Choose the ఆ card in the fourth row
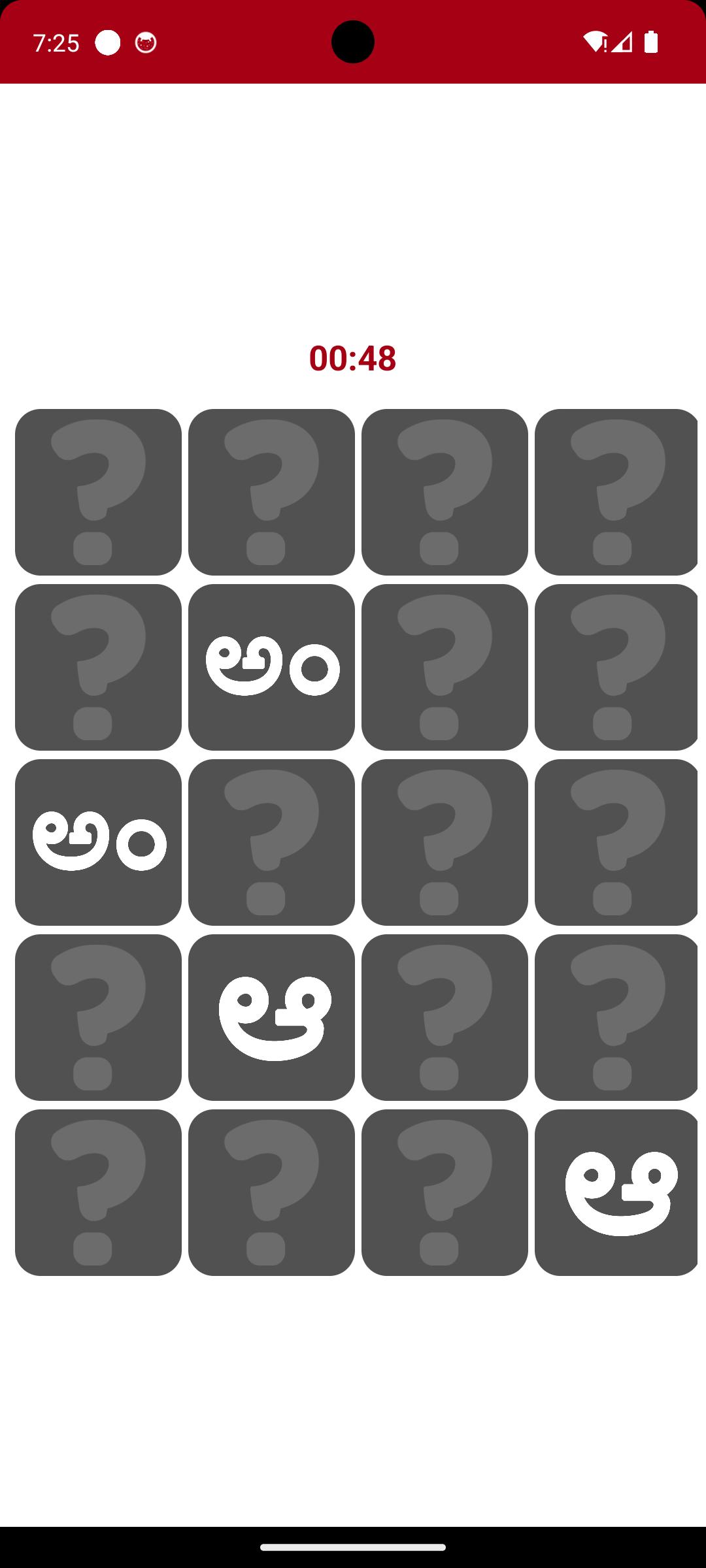706x1568 pixels. (x=271, y=1017)
